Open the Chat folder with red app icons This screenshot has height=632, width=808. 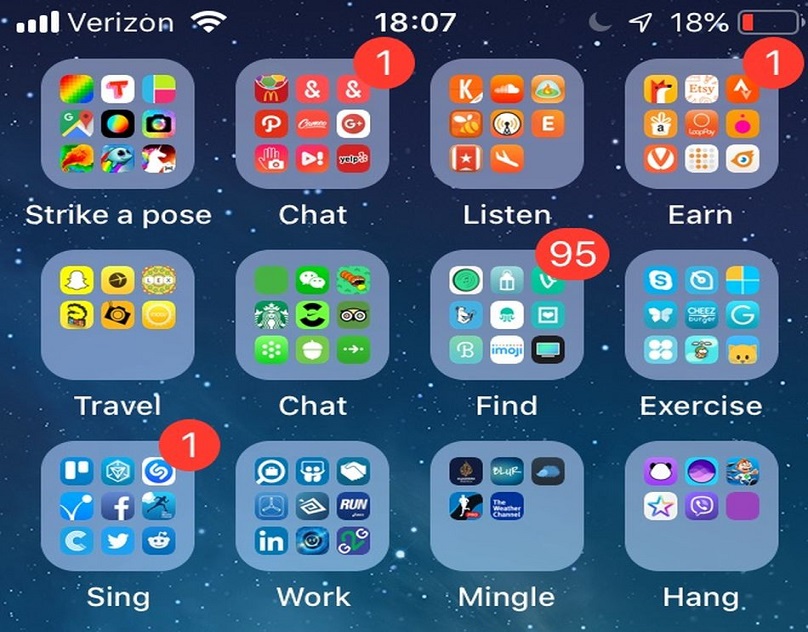(312, 123)
